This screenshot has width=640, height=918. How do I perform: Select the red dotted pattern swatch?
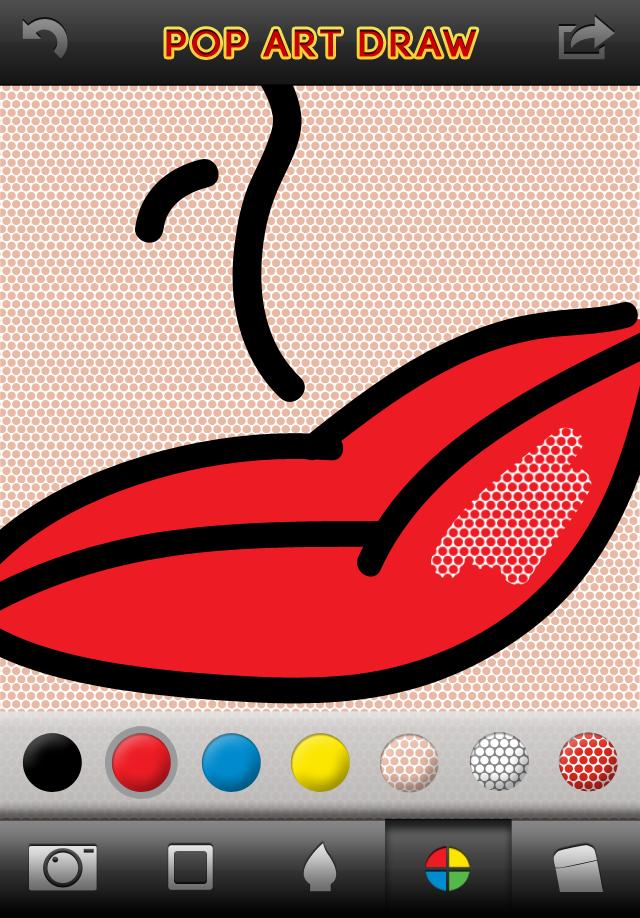(588, 762)
